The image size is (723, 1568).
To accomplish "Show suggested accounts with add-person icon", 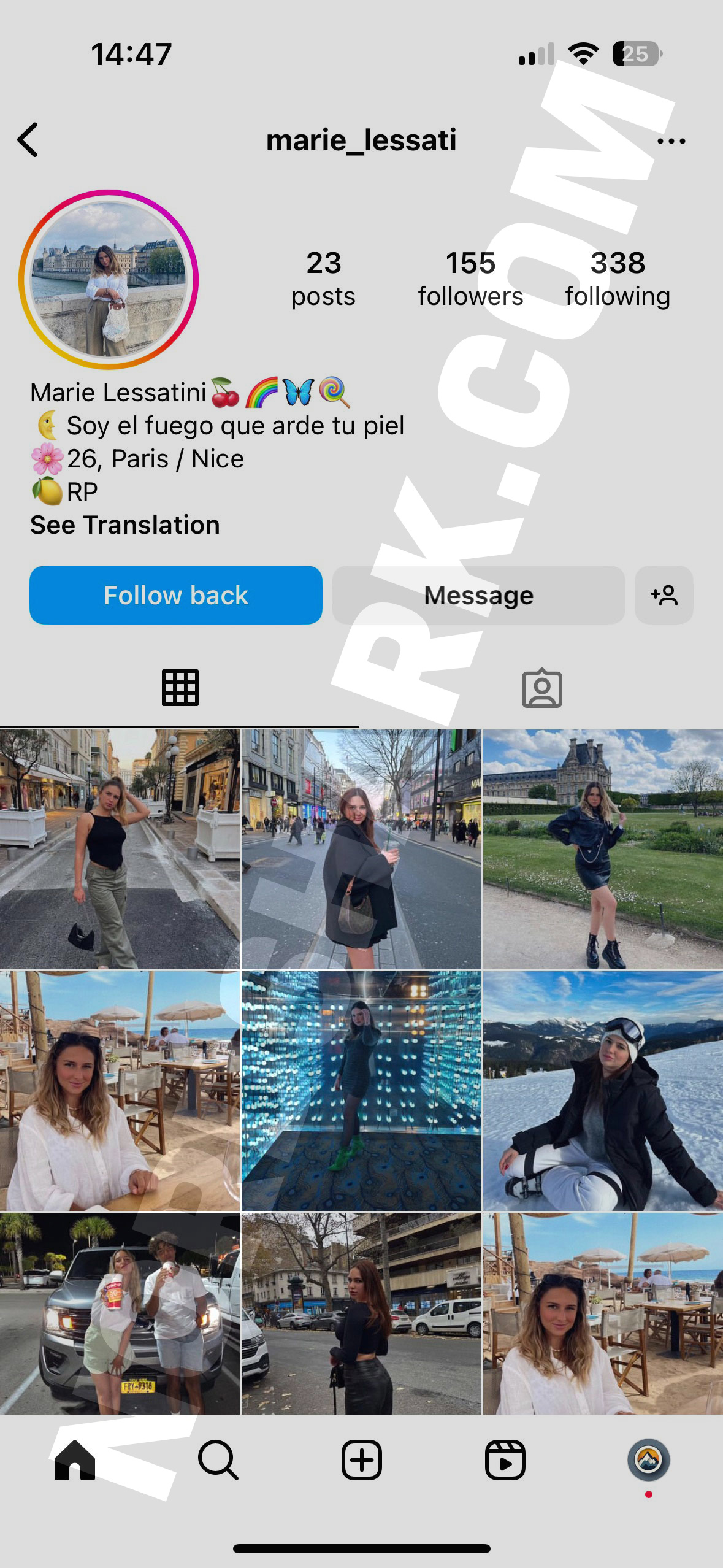I will coord(664,595).
